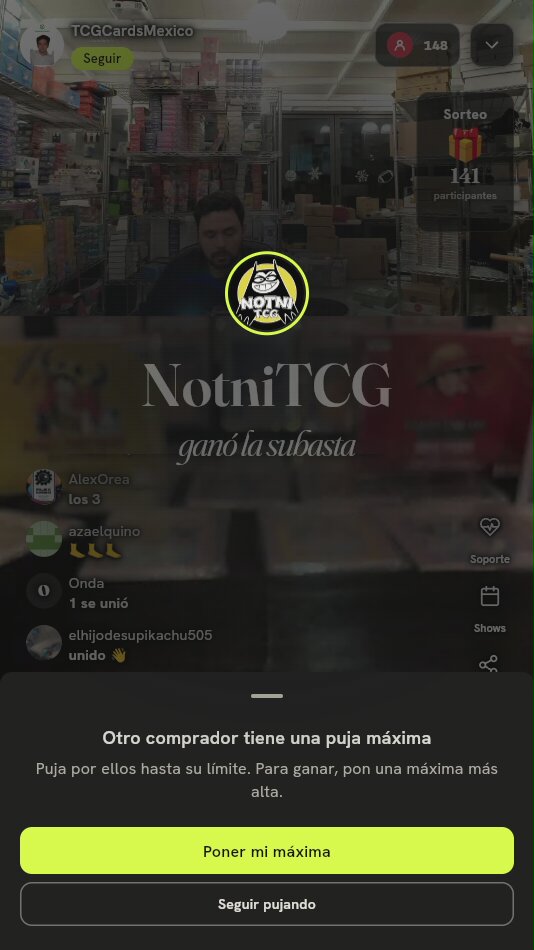Expand the chevron dropdown at top right

tap(492, 45)
